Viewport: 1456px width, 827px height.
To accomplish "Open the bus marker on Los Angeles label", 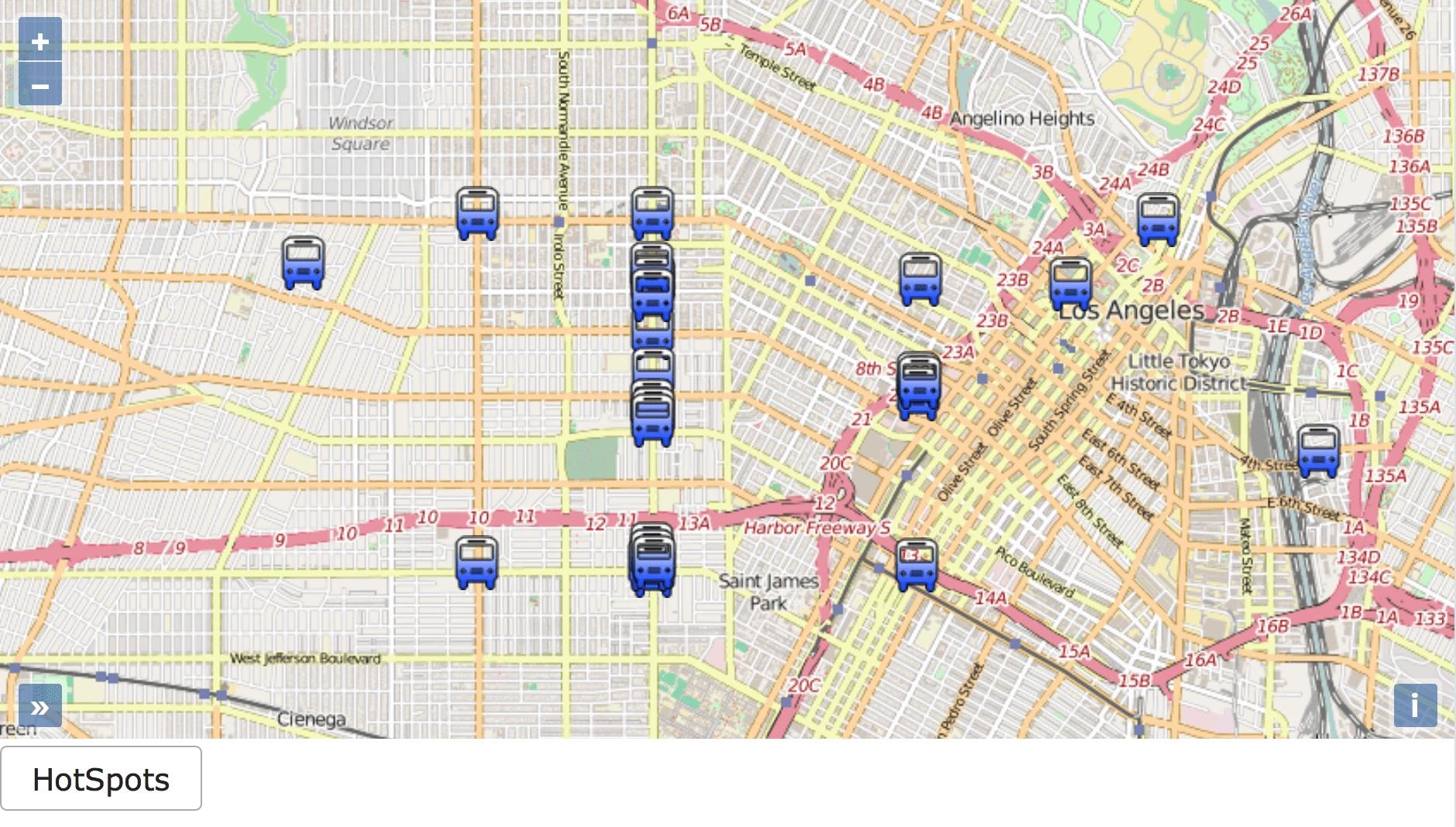I will [1070, 283].
